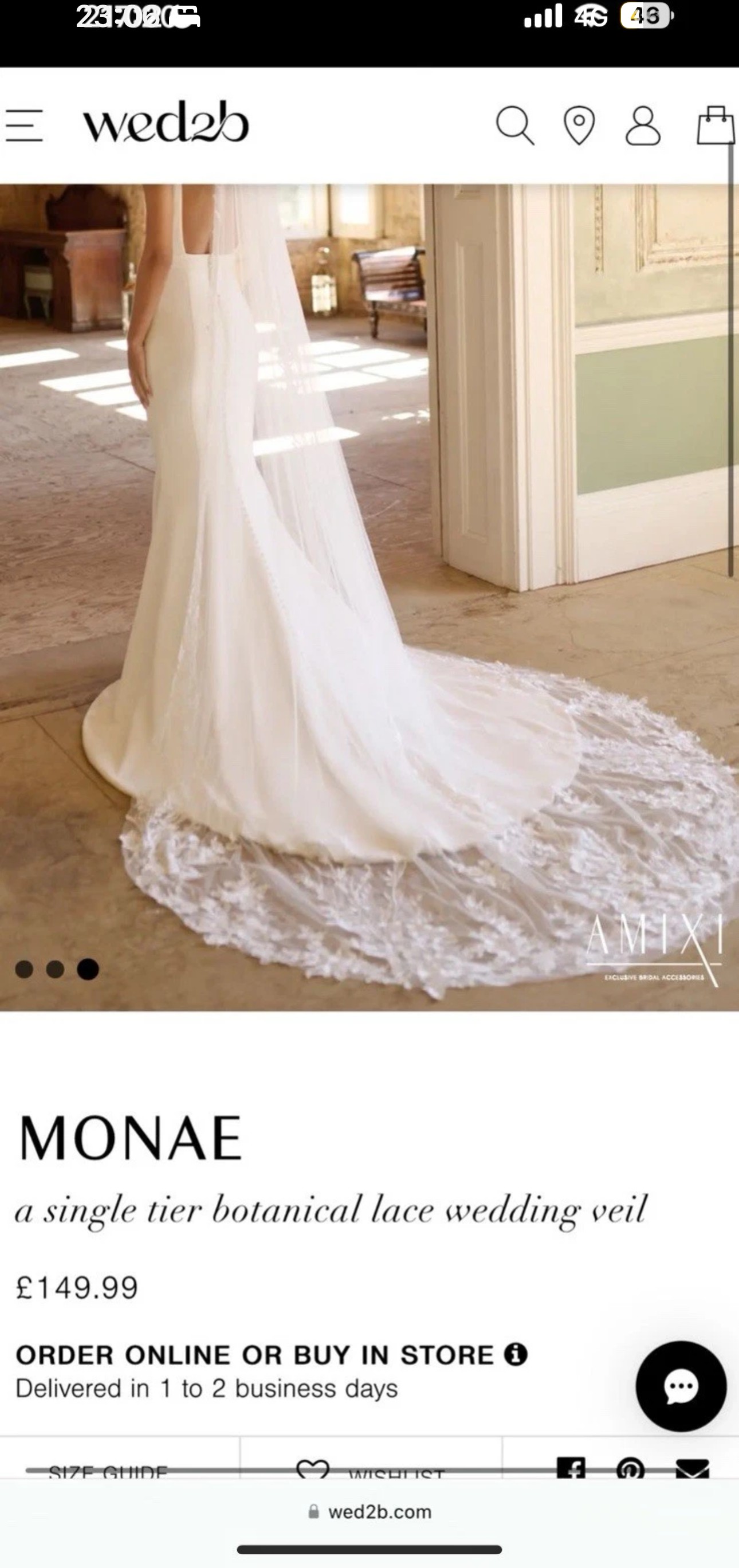
Task: Open the hamburger menu
Action: tap(24, 126)
